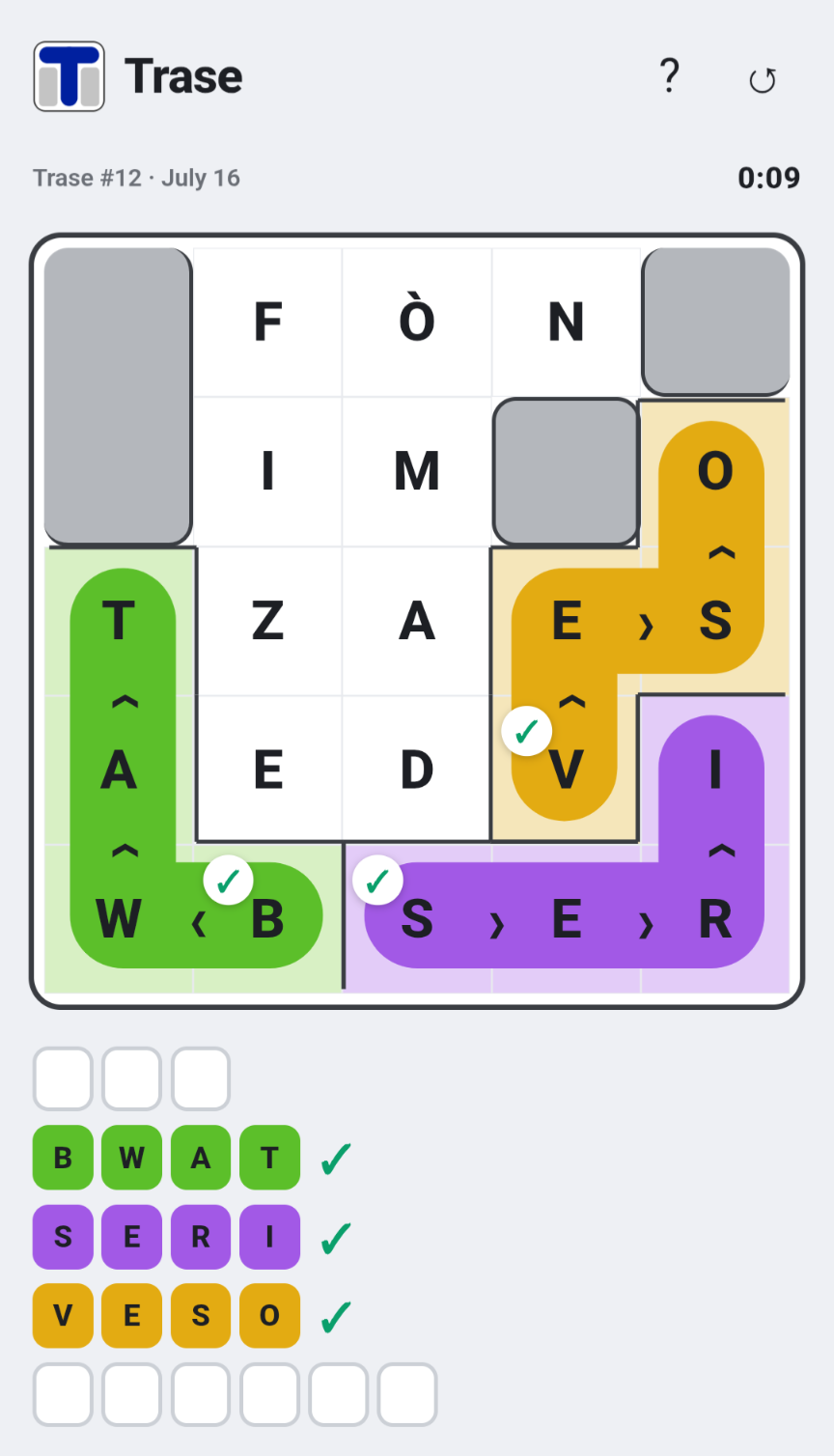This screenshot has height=1456, width=834.
Task: Tap the purple R tile
Action: coord(714,918)
